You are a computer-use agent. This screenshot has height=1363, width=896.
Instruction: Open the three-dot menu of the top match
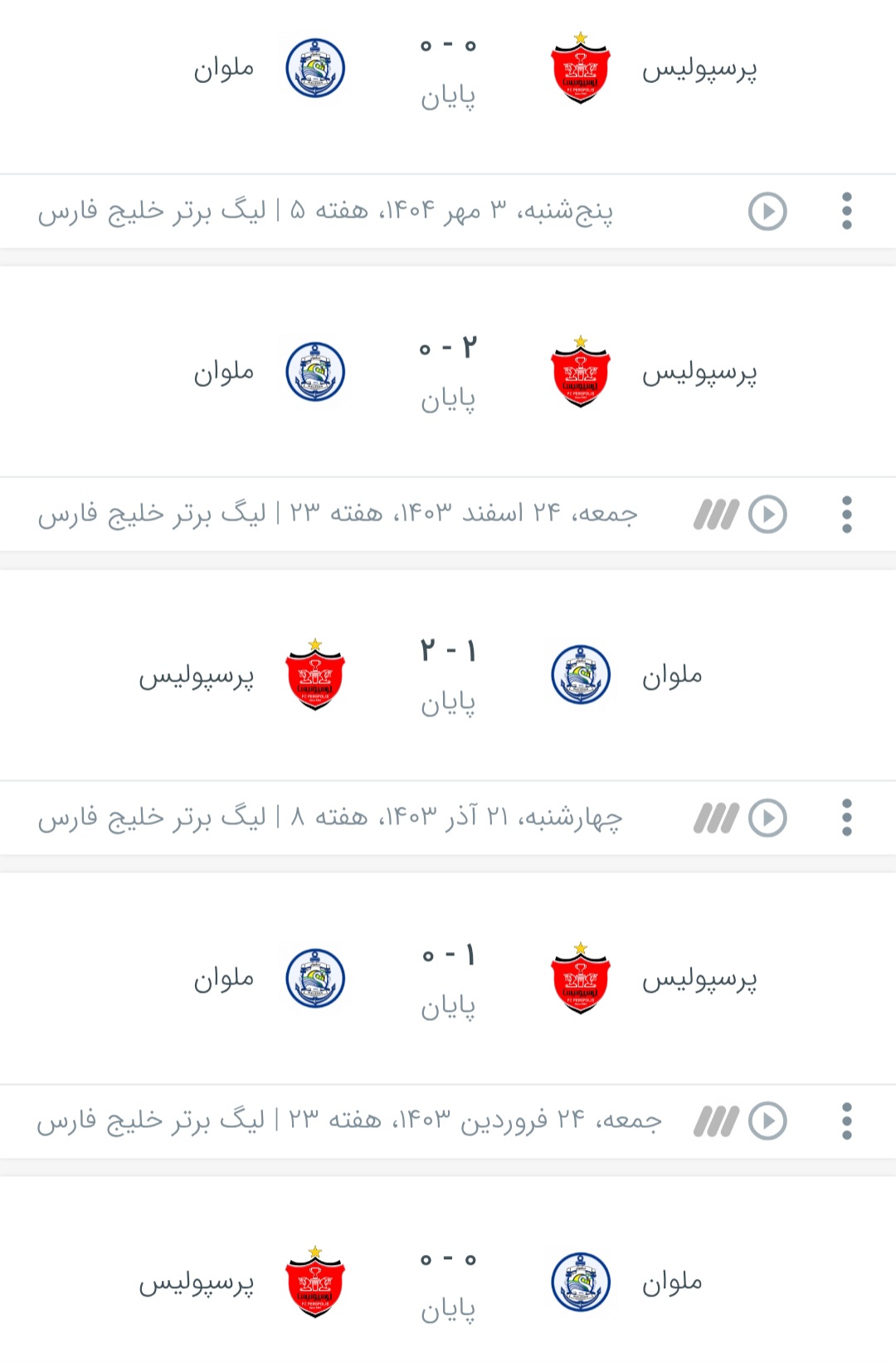846,211
